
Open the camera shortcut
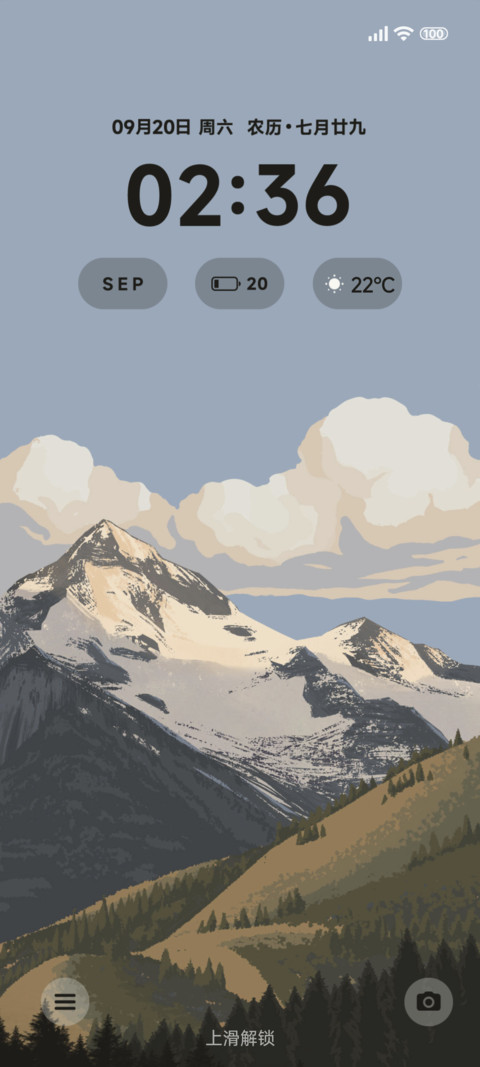pyautogui.click(x=428, y=1002)
